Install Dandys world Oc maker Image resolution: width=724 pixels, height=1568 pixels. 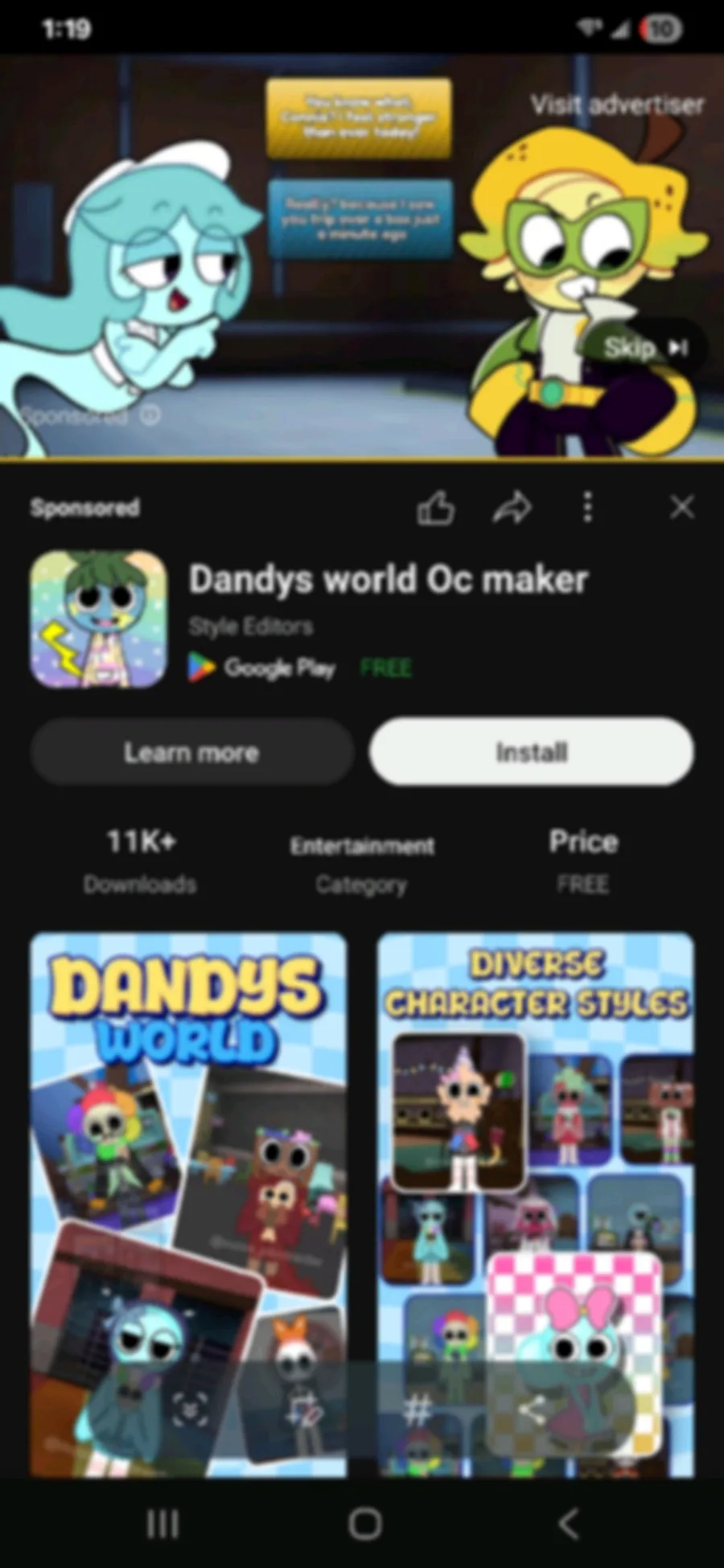pos(532,752)
